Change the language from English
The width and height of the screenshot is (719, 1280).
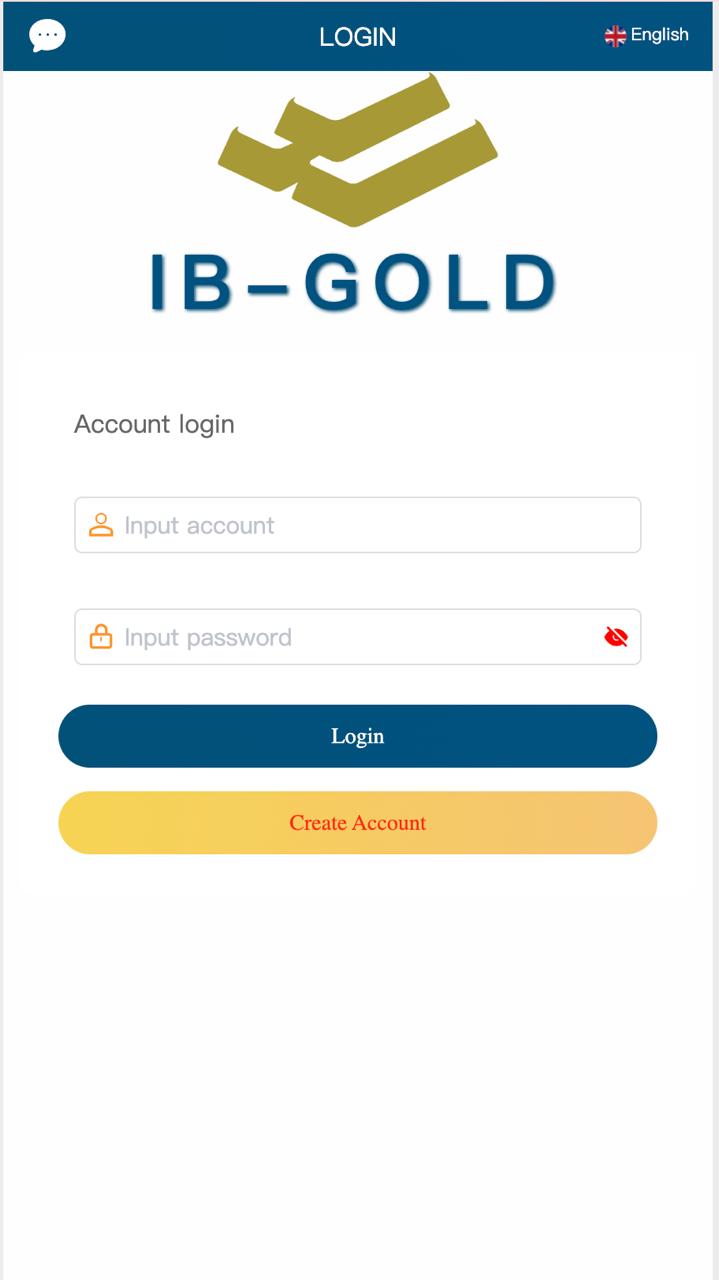647,35
